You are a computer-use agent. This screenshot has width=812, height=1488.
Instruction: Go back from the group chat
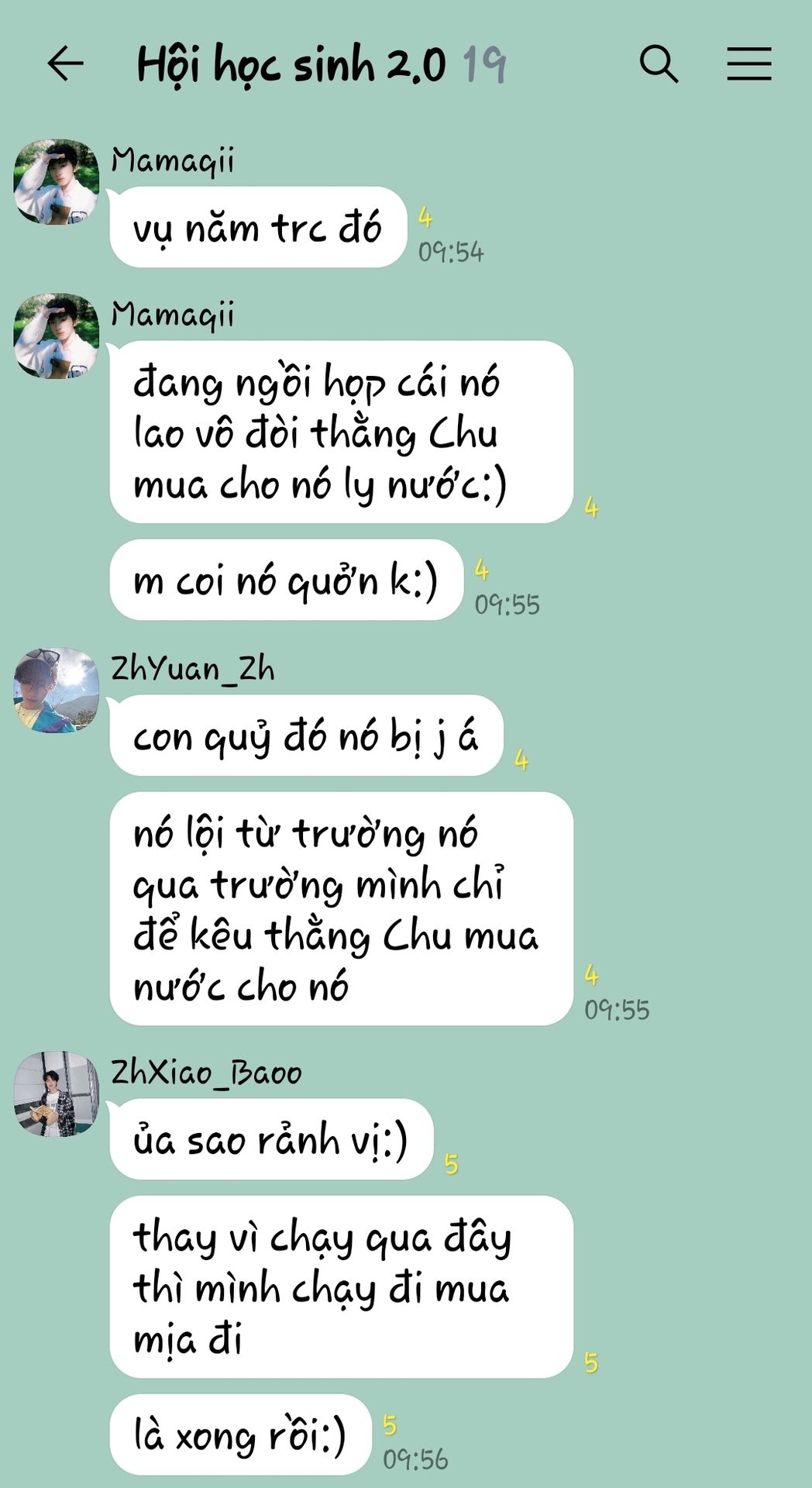point(65,64)
